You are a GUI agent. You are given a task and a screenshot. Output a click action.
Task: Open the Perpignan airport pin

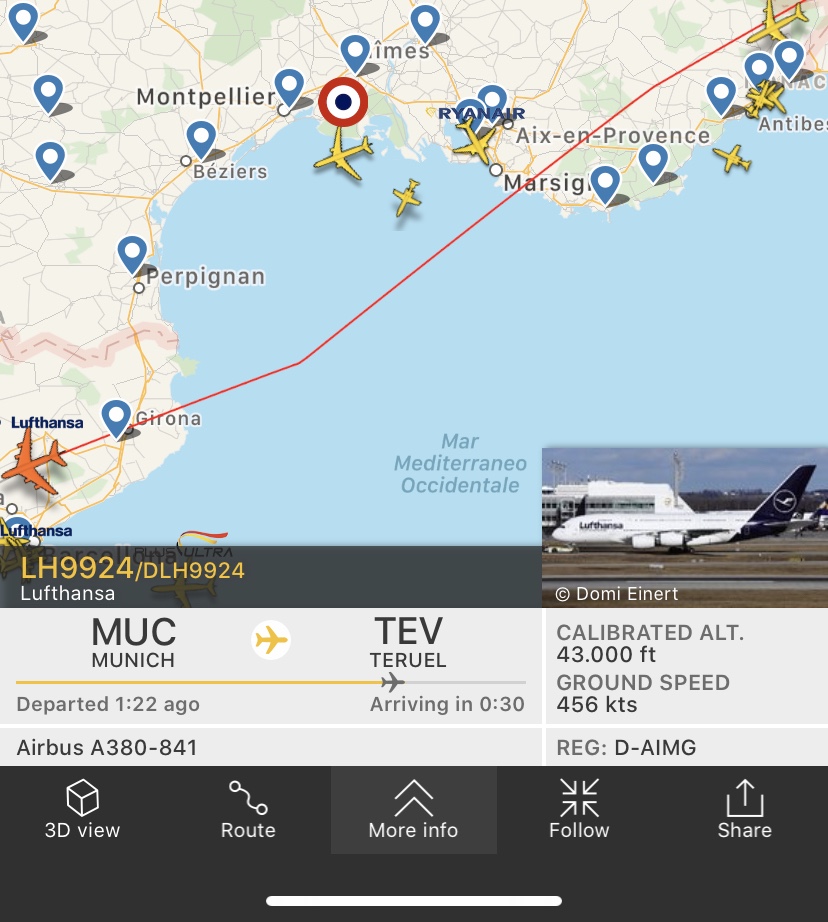(132, 253)
